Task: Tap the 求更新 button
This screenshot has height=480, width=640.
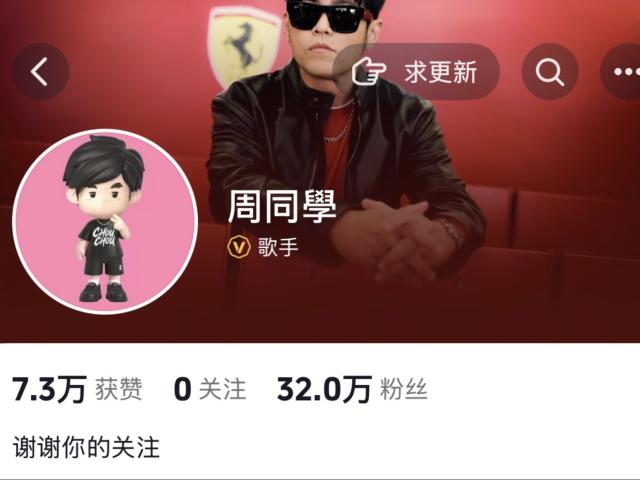Action: coord(416,72)
